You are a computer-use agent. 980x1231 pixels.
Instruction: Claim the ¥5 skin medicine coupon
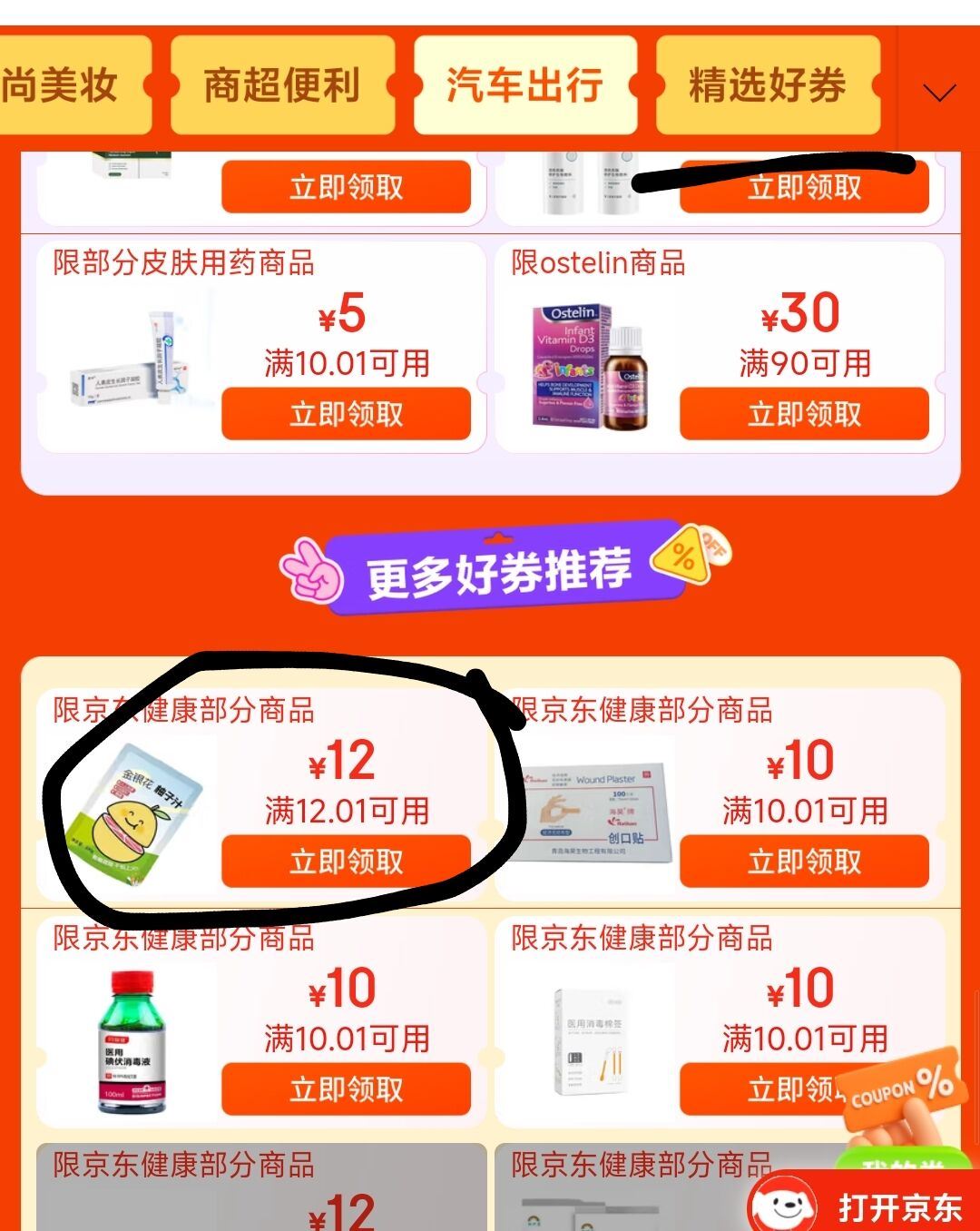pyautogui.click(x=346, y=414)
